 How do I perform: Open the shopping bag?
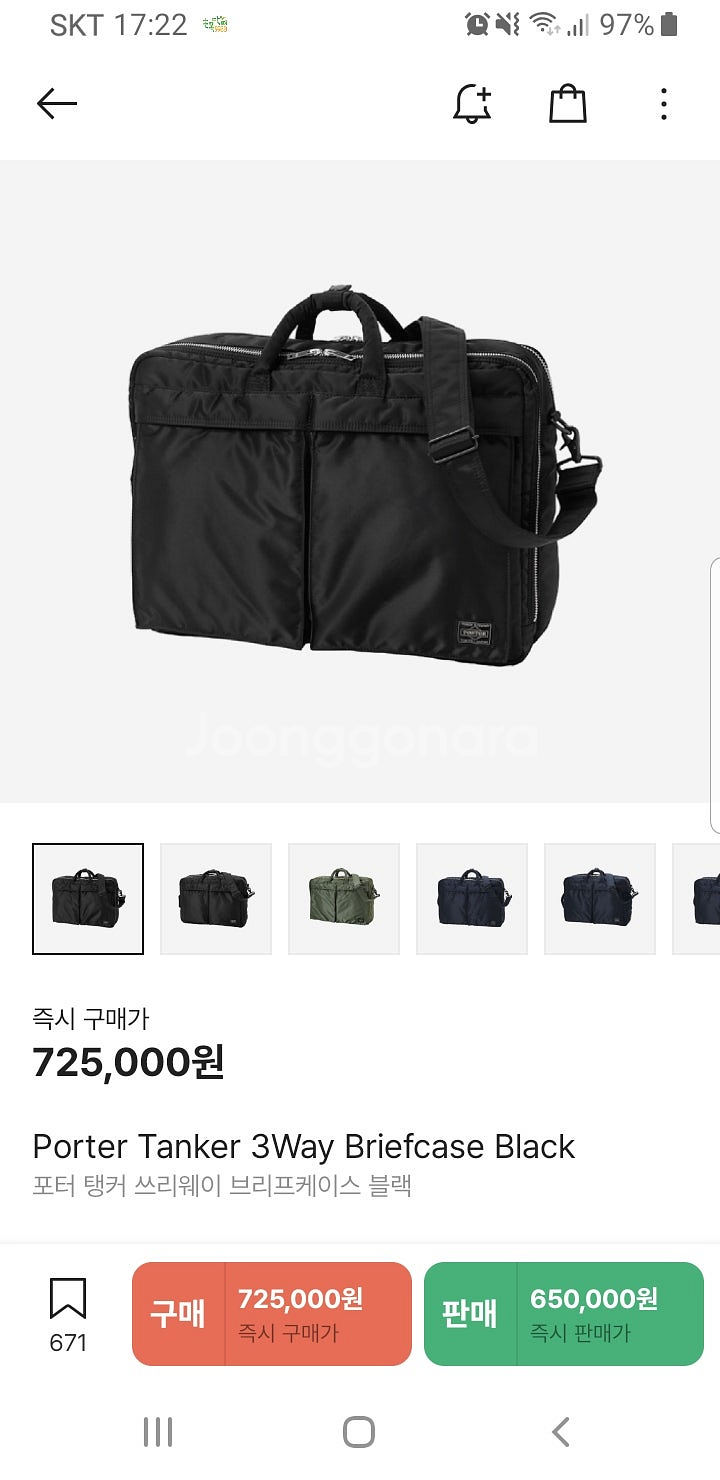(x=567, y=104)
